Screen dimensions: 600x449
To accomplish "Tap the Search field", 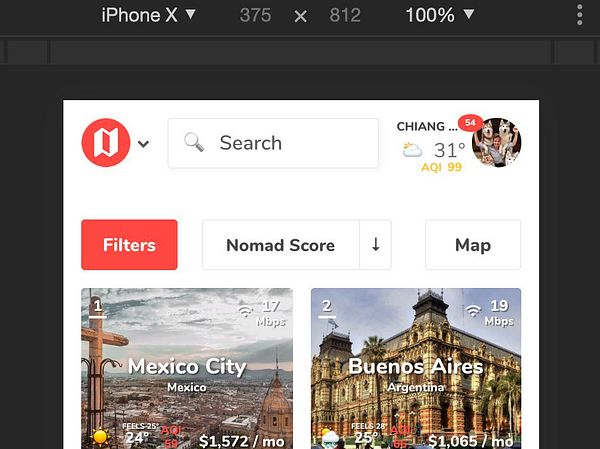I will point(273,143).
